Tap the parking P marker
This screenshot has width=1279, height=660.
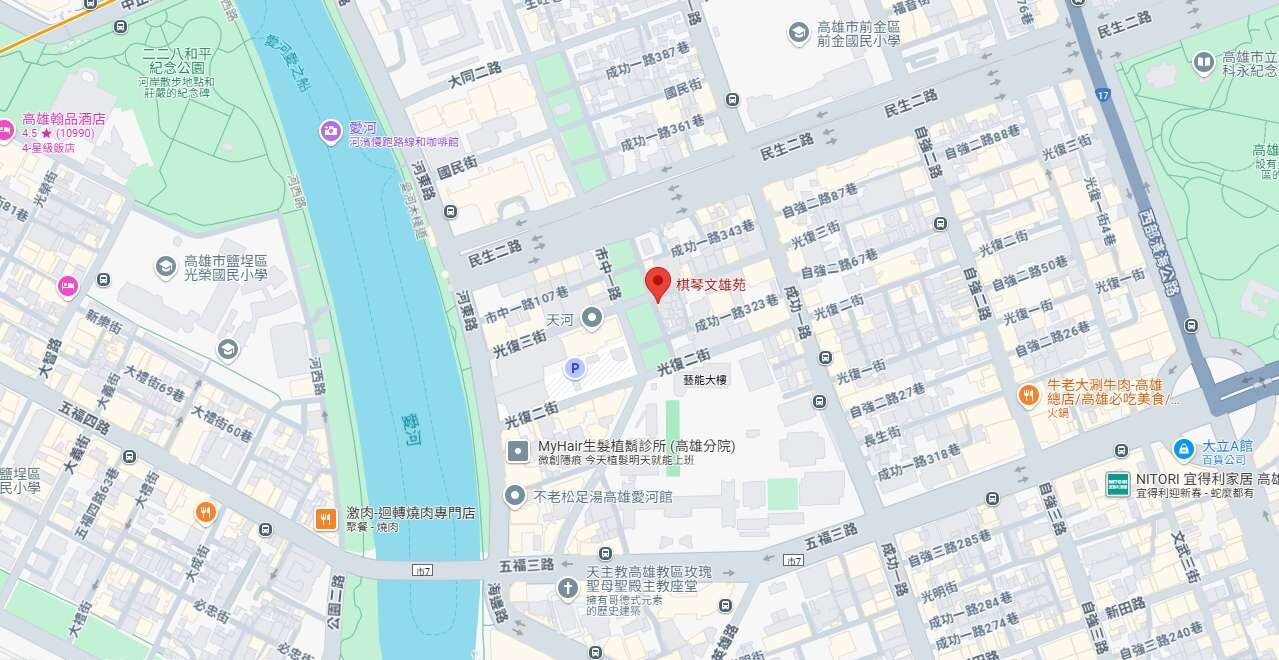click(x=574, y=368)
